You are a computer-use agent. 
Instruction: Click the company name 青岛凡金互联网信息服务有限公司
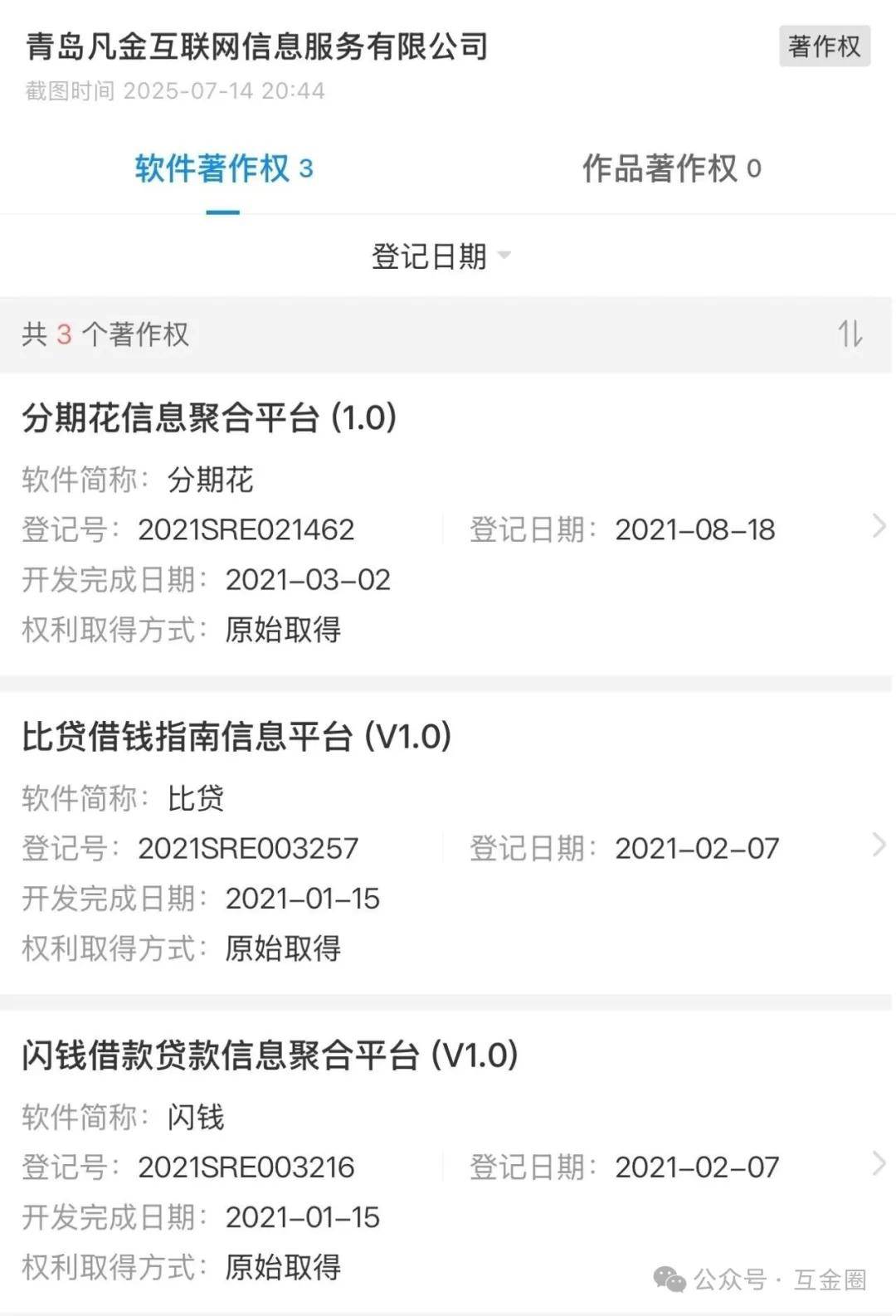coord(256,47)
